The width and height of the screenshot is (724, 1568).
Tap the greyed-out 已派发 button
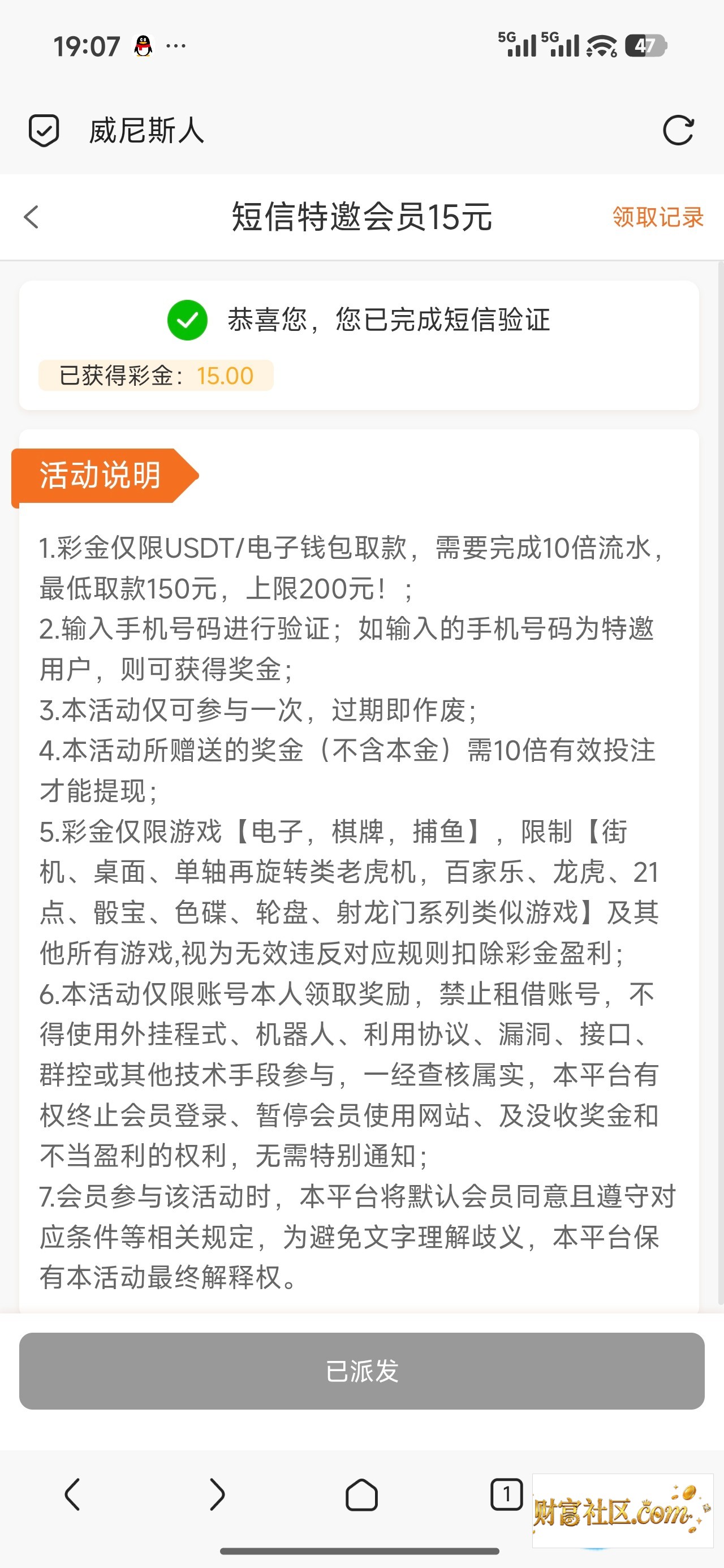click(x=361, y=1371)
